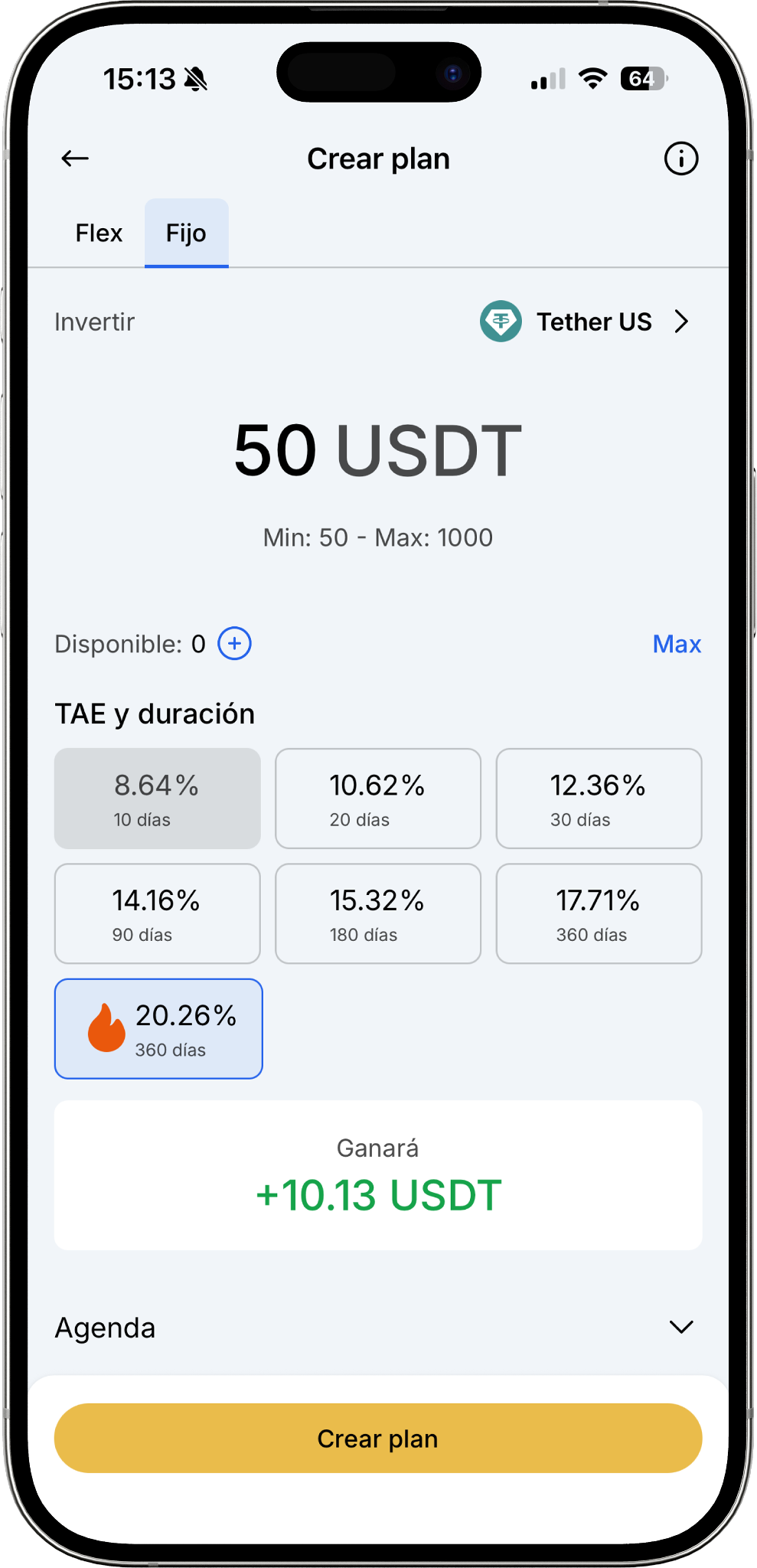Choose the 8.64% 10 días option
The width and height of the screenshot is (757, 1568).
pyautogui.click(x=158, y=799)
